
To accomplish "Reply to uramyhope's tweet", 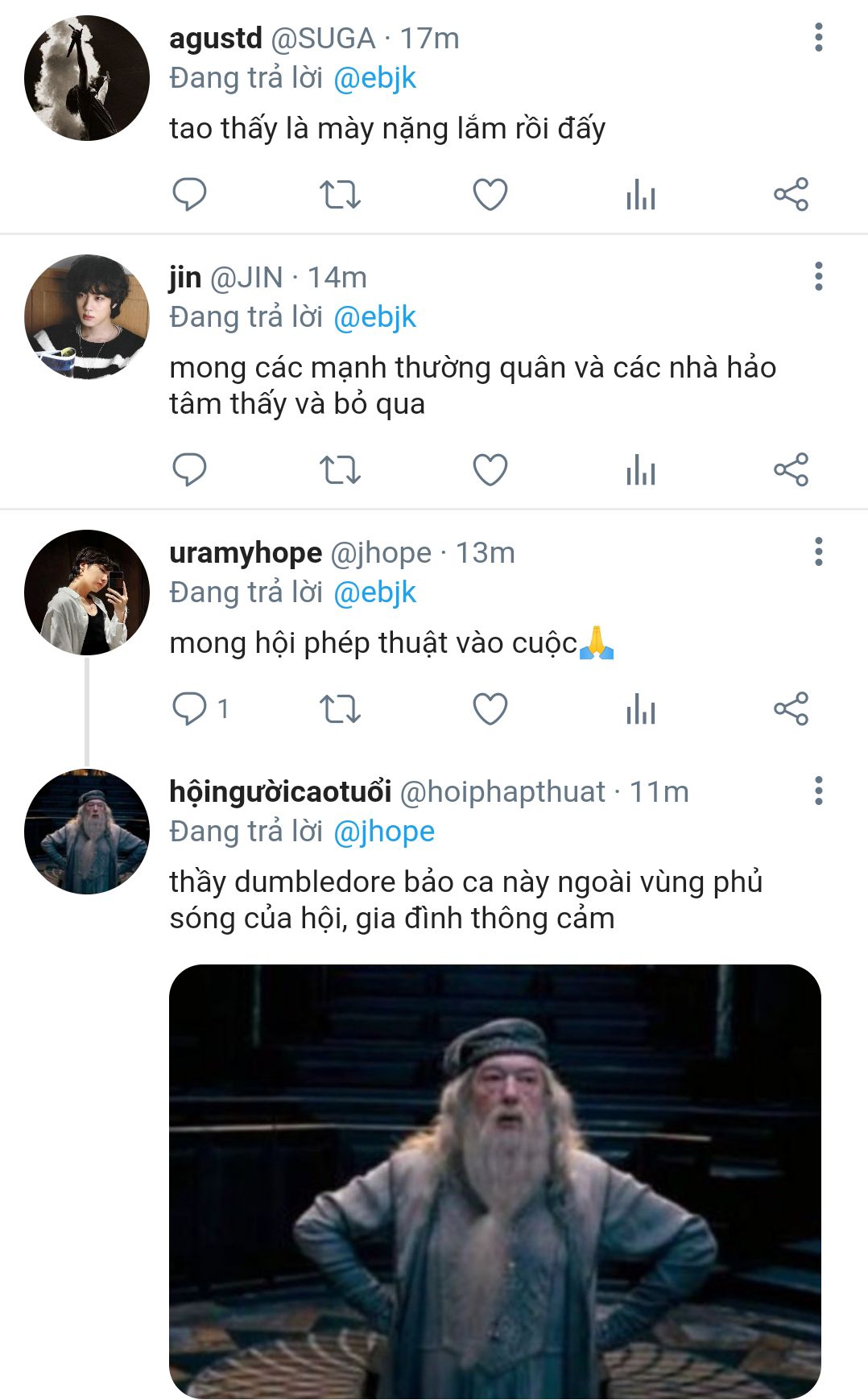I will coord(200,708).
